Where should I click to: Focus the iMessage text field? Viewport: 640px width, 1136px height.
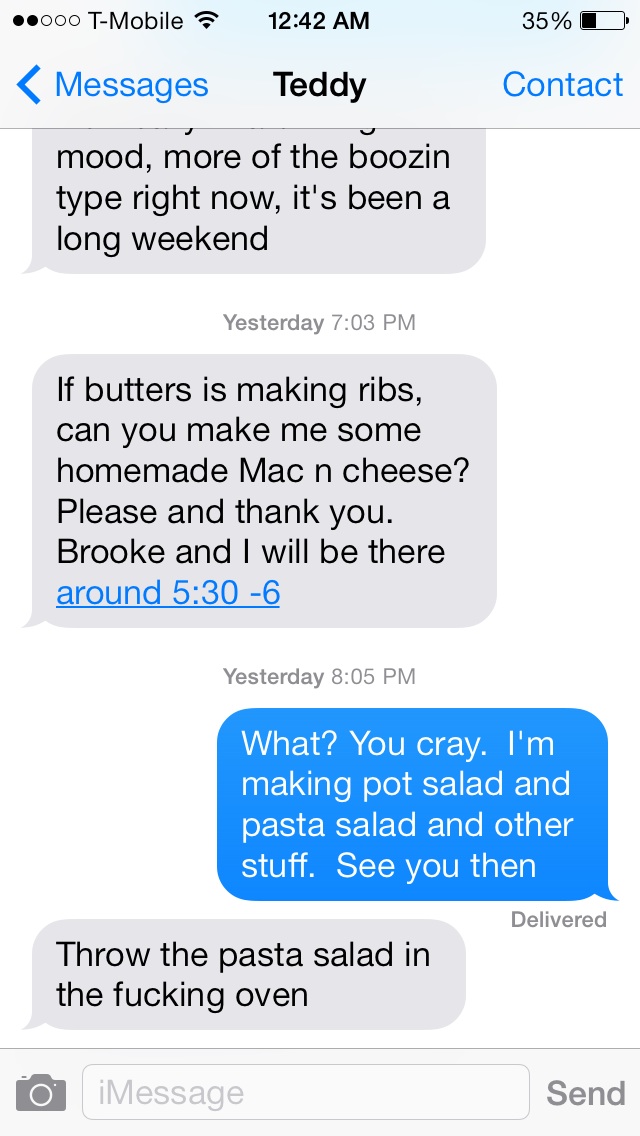[x=305, y=1092]
